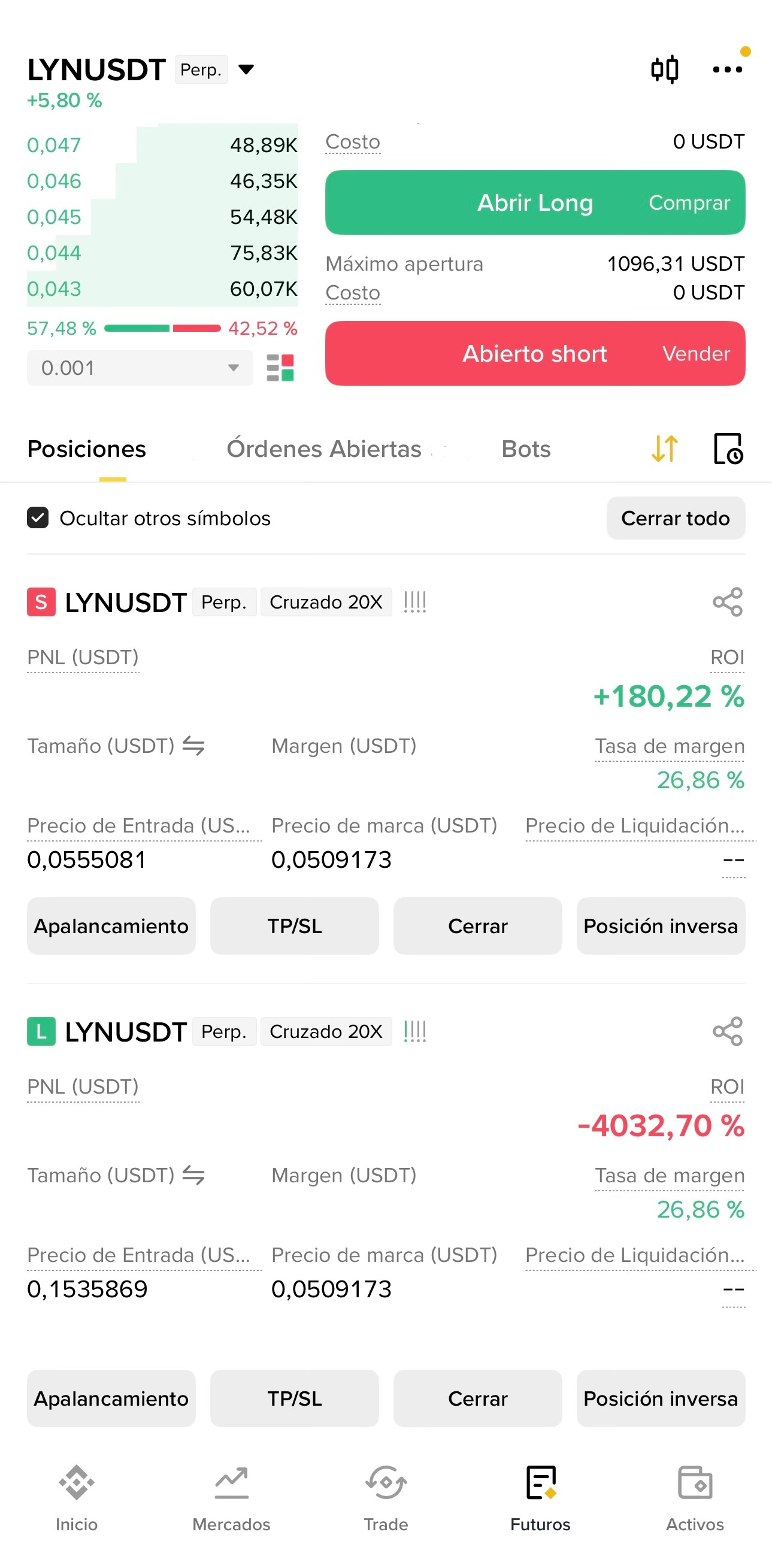This screenshot has height=1568, width=772.
Task: Share the short LYNUSDT position
Action: (728, 602)
